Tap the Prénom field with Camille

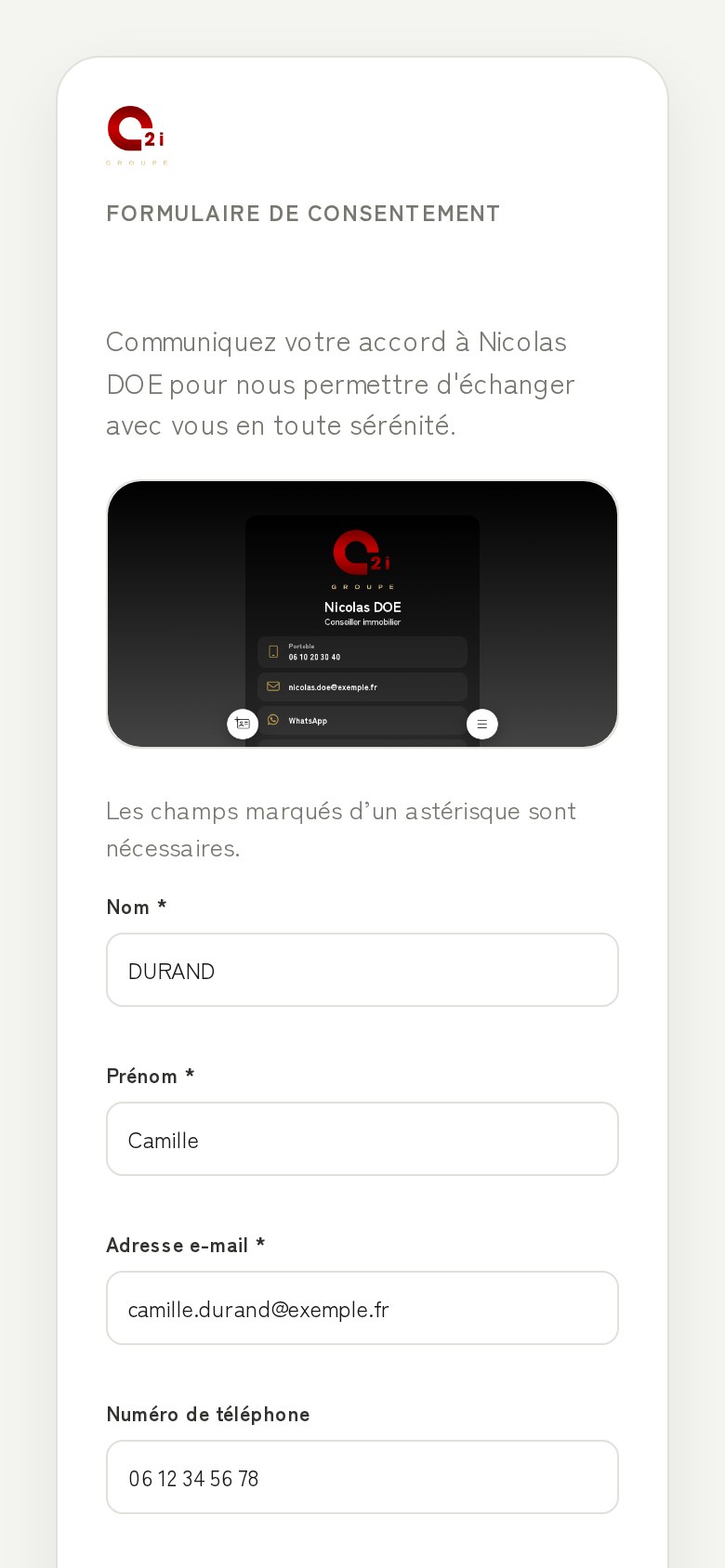pos(362,1139)
